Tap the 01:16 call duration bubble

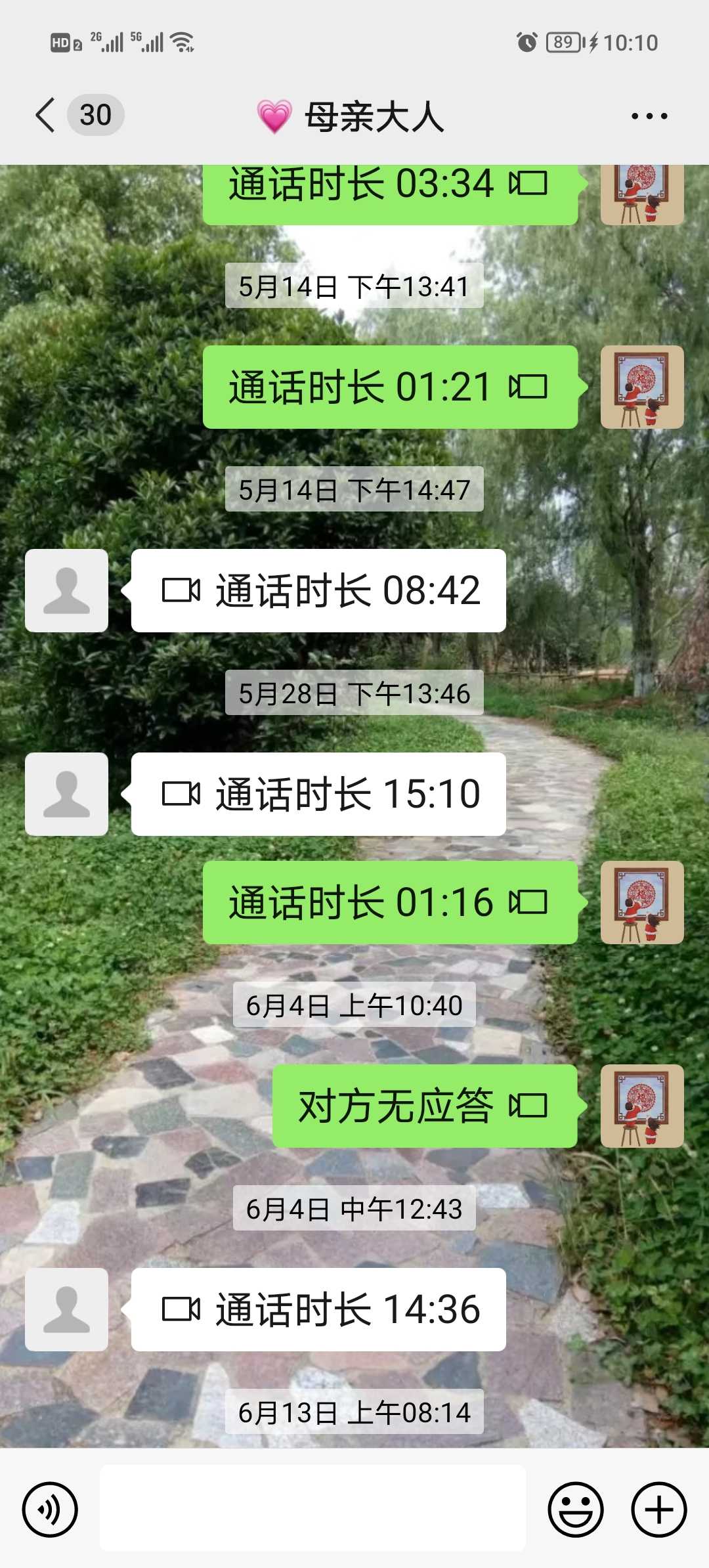(390, 902)
